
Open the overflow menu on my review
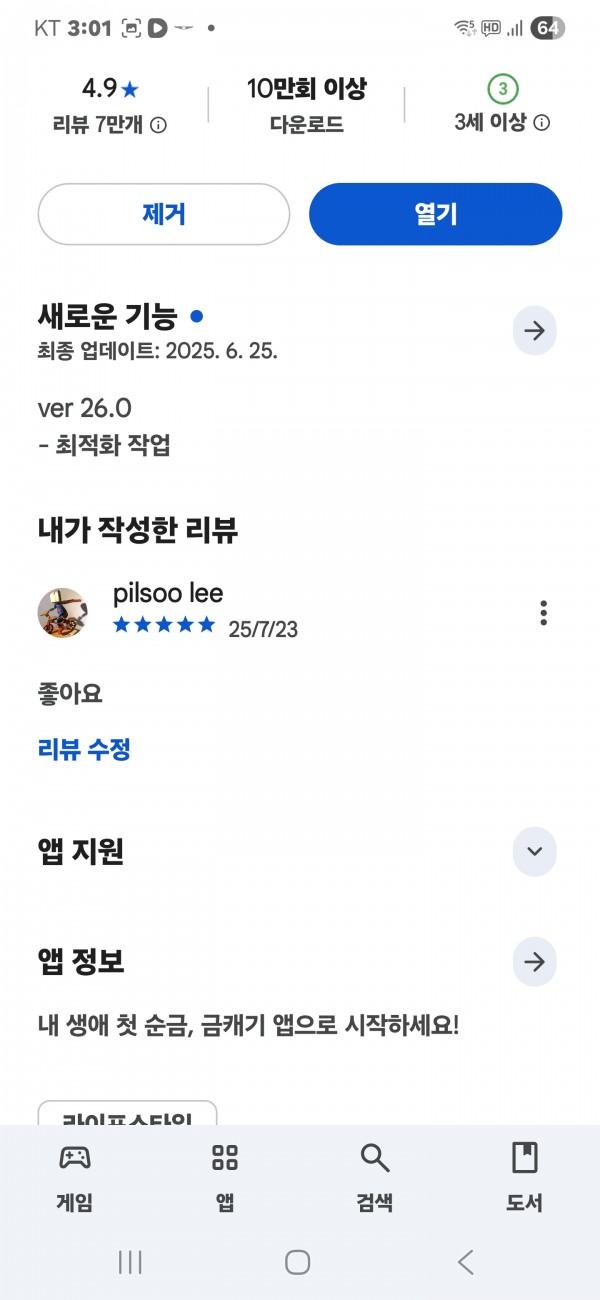543,613
